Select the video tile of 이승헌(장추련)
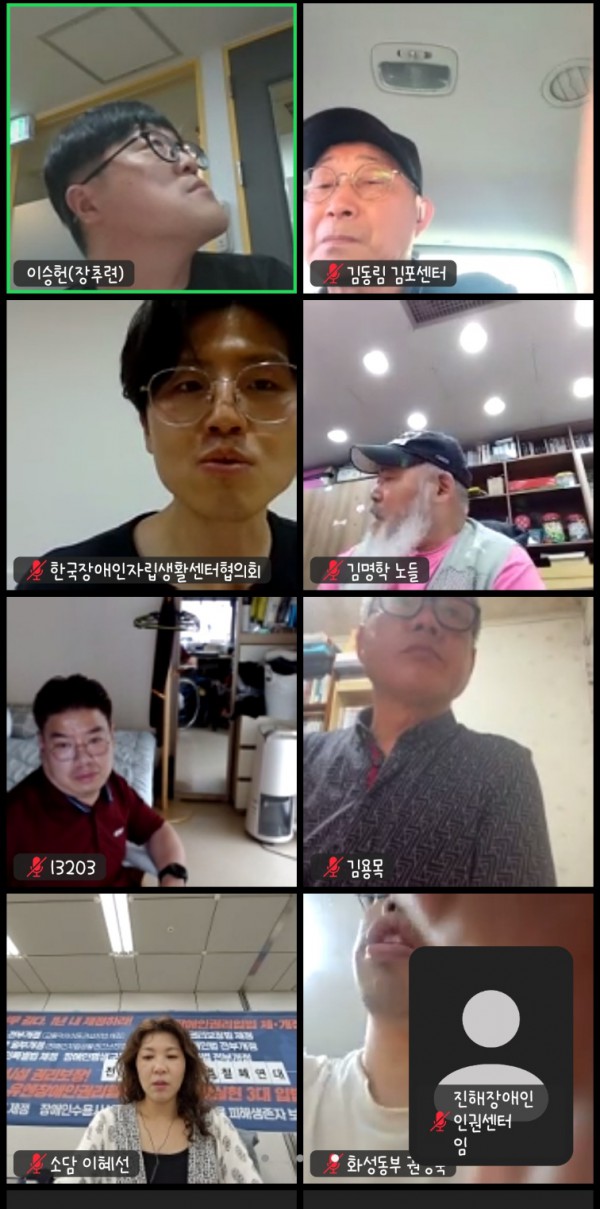The image size is (600, 1209). coord(151,149)
